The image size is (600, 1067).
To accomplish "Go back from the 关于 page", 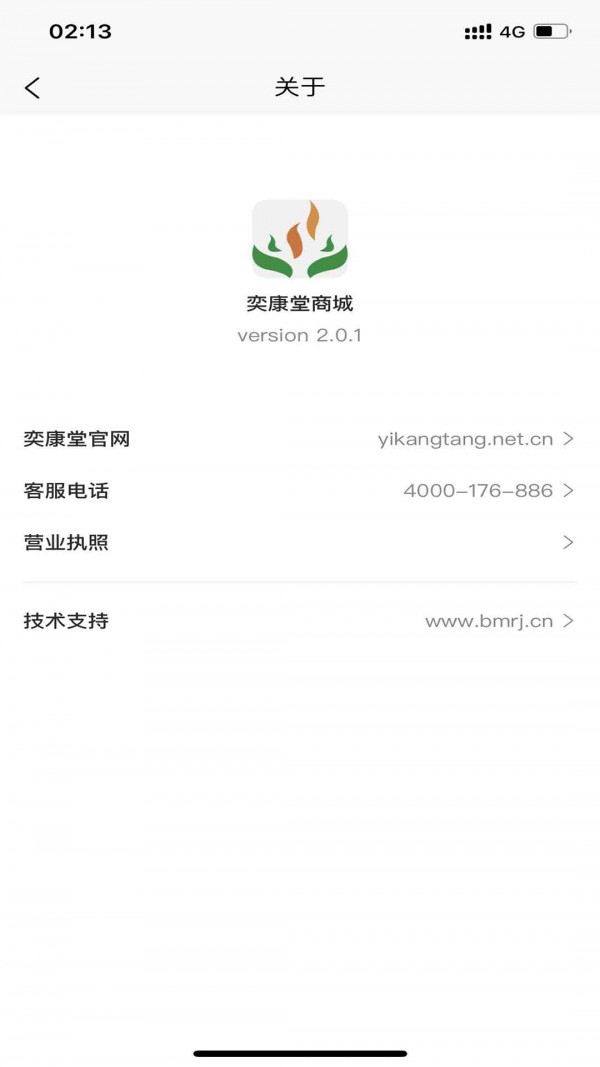I will coord(33,88).
